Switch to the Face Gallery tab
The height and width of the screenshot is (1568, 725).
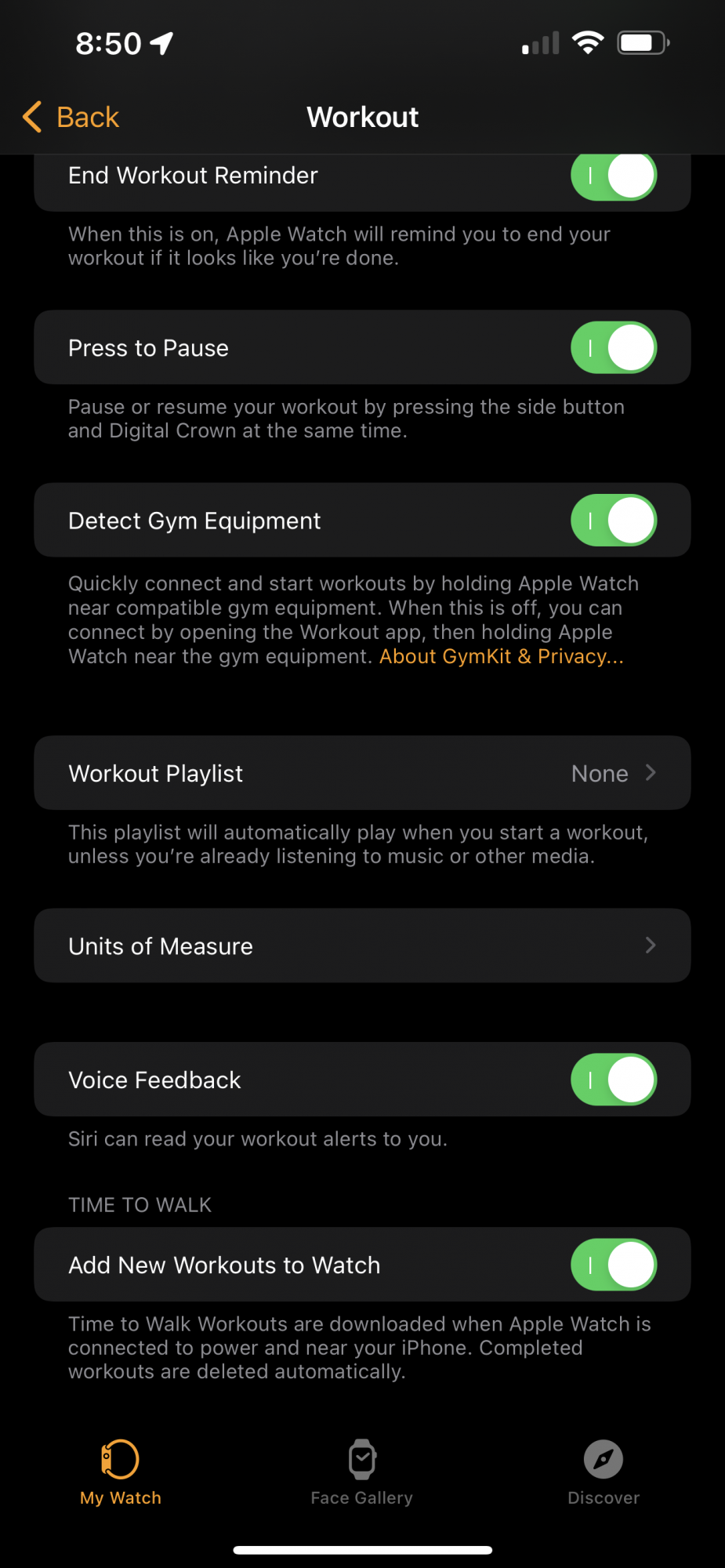coord(362,1472)
